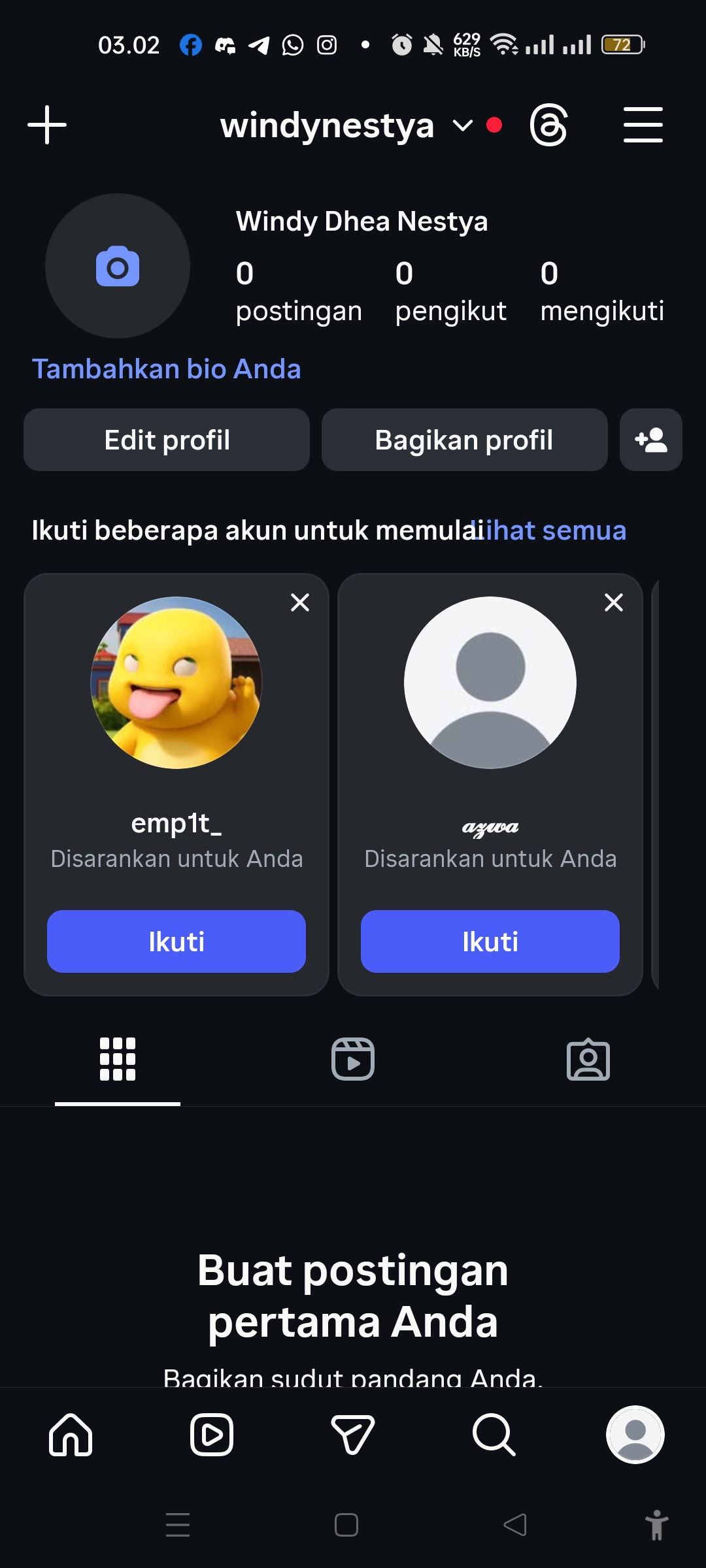Open Edit profil
This screenshot has height=1568, width=706.
pos(167,440)
